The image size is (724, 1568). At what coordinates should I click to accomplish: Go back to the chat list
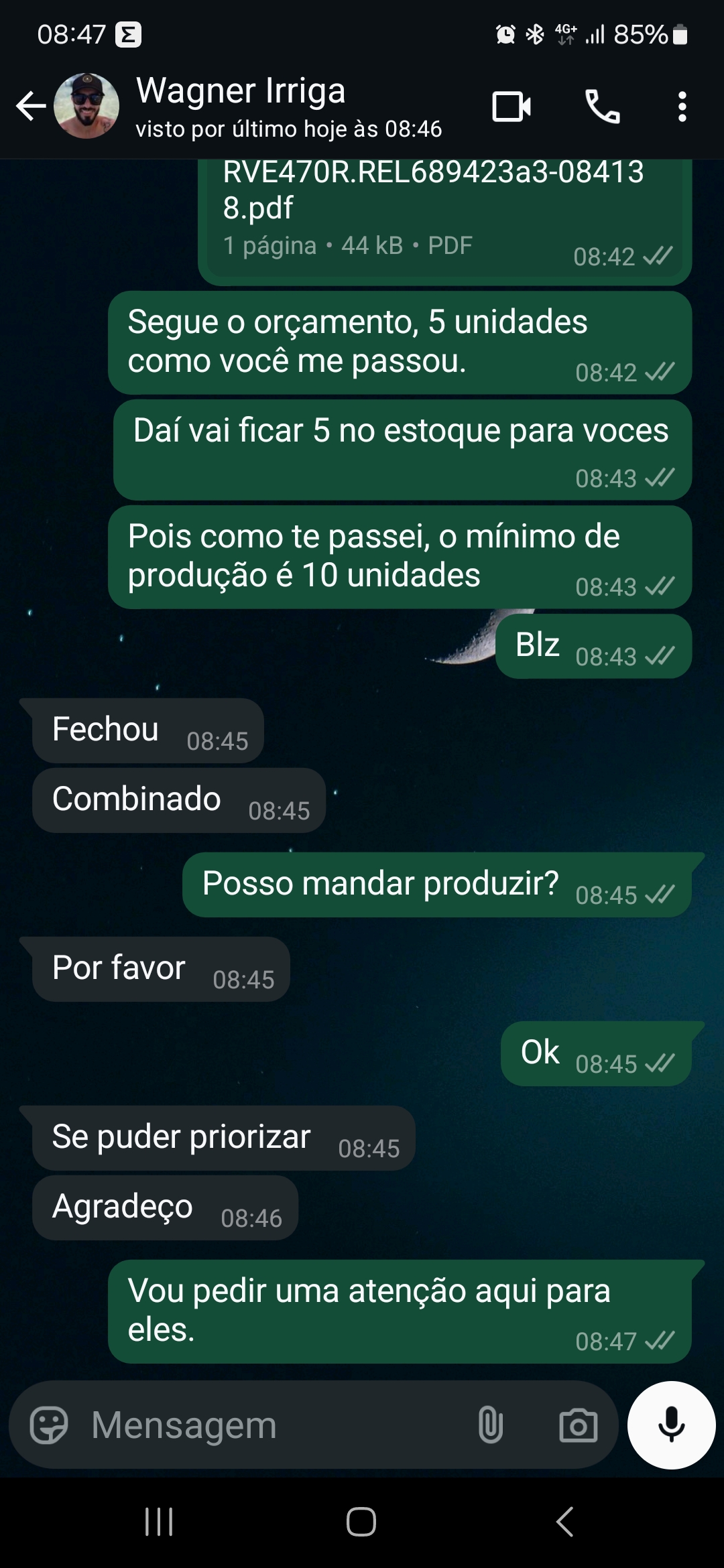[31, 106]
